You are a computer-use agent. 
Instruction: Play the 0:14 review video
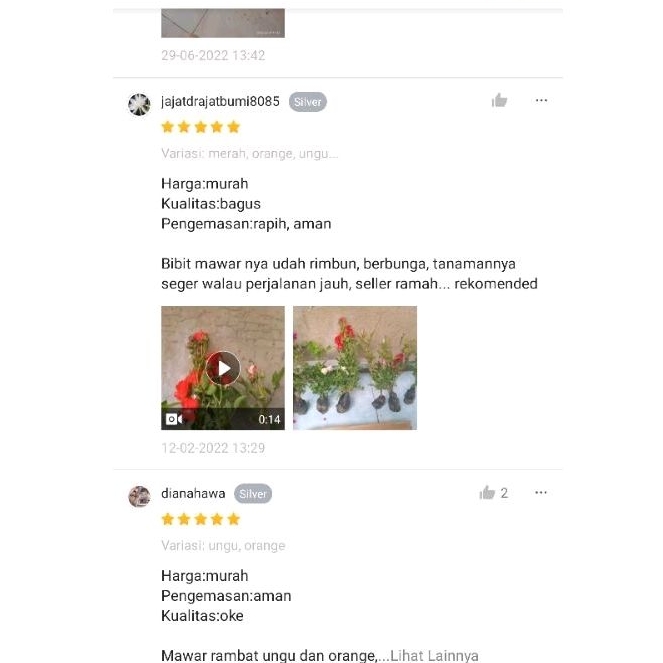223,368
